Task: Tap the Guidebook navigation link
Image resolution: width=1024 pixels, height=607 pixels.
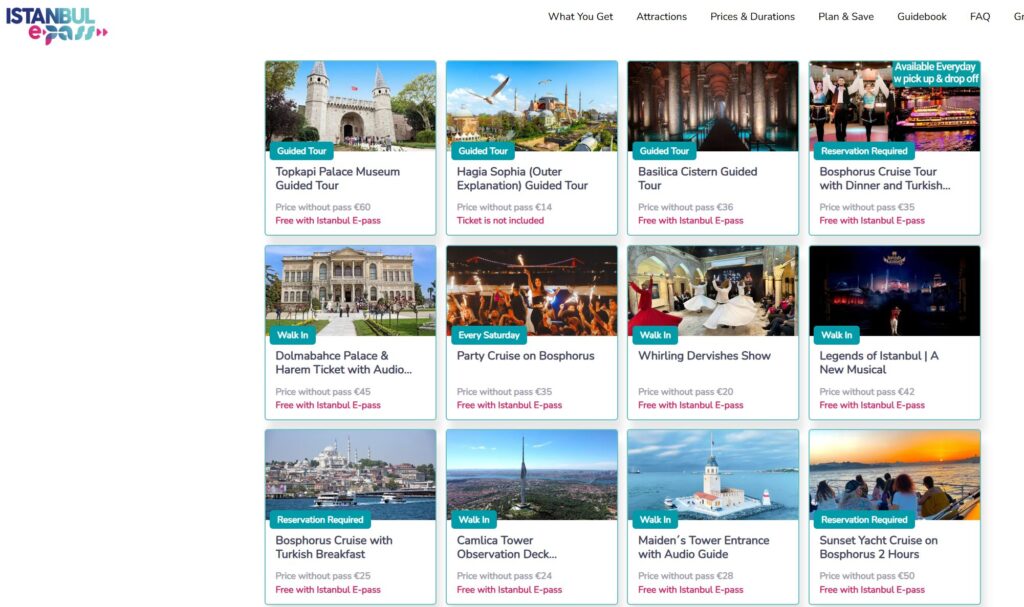Action: [921, 16]
